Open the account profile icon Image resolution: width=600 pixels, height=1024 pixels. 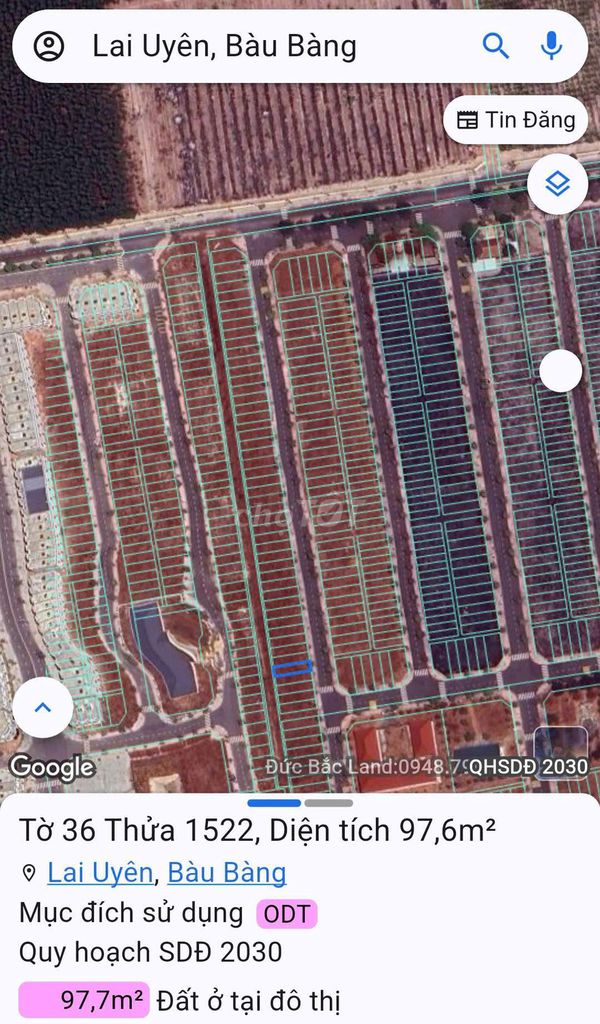click(x=48, y=46)
